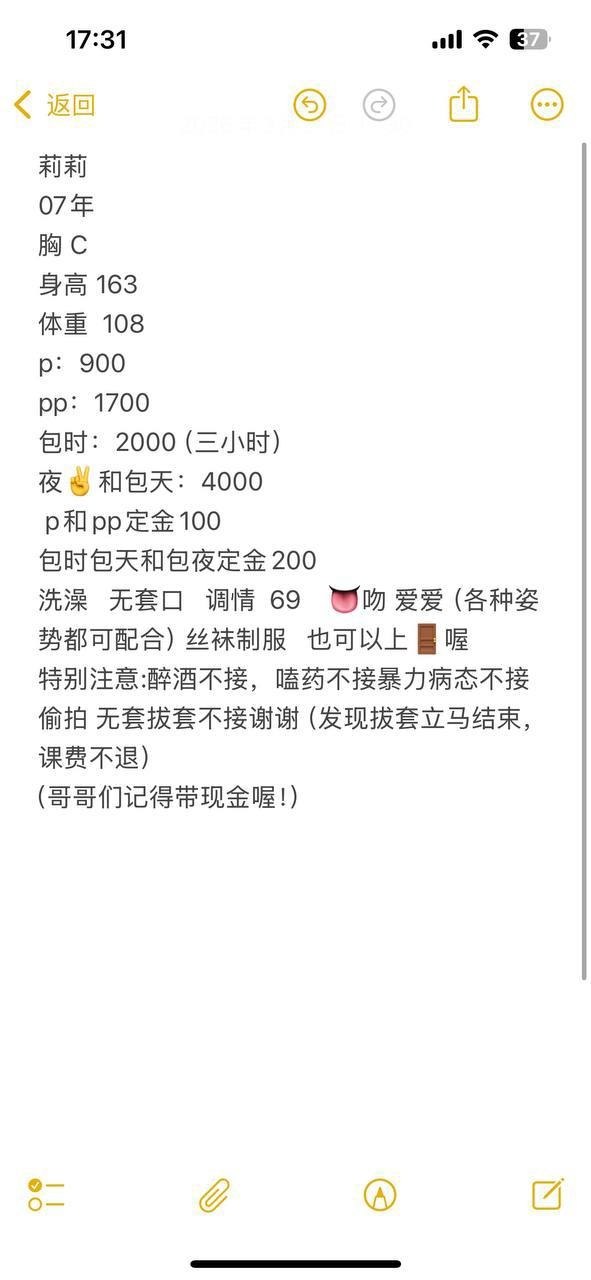Go back to the notes list
This screenshot has width=591, height=1280.
(54, 105)
